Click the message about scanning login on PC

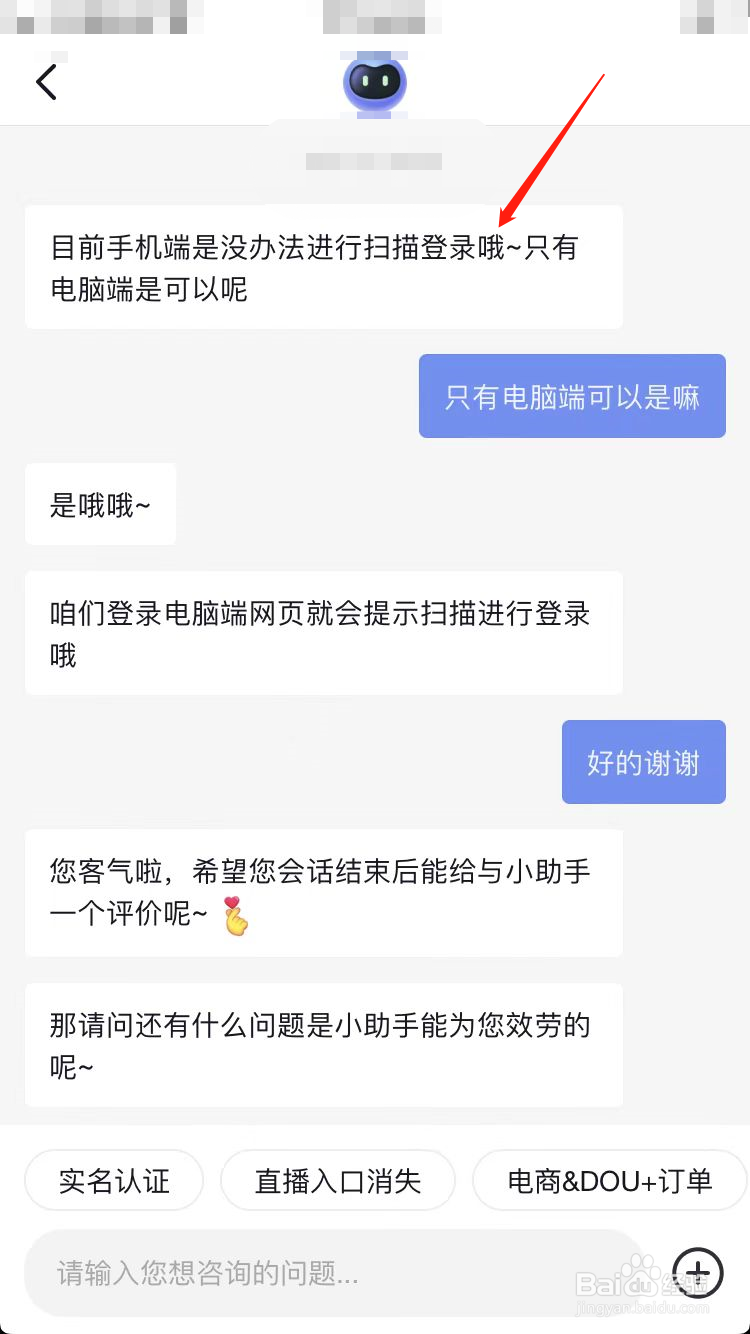[323, 267]
